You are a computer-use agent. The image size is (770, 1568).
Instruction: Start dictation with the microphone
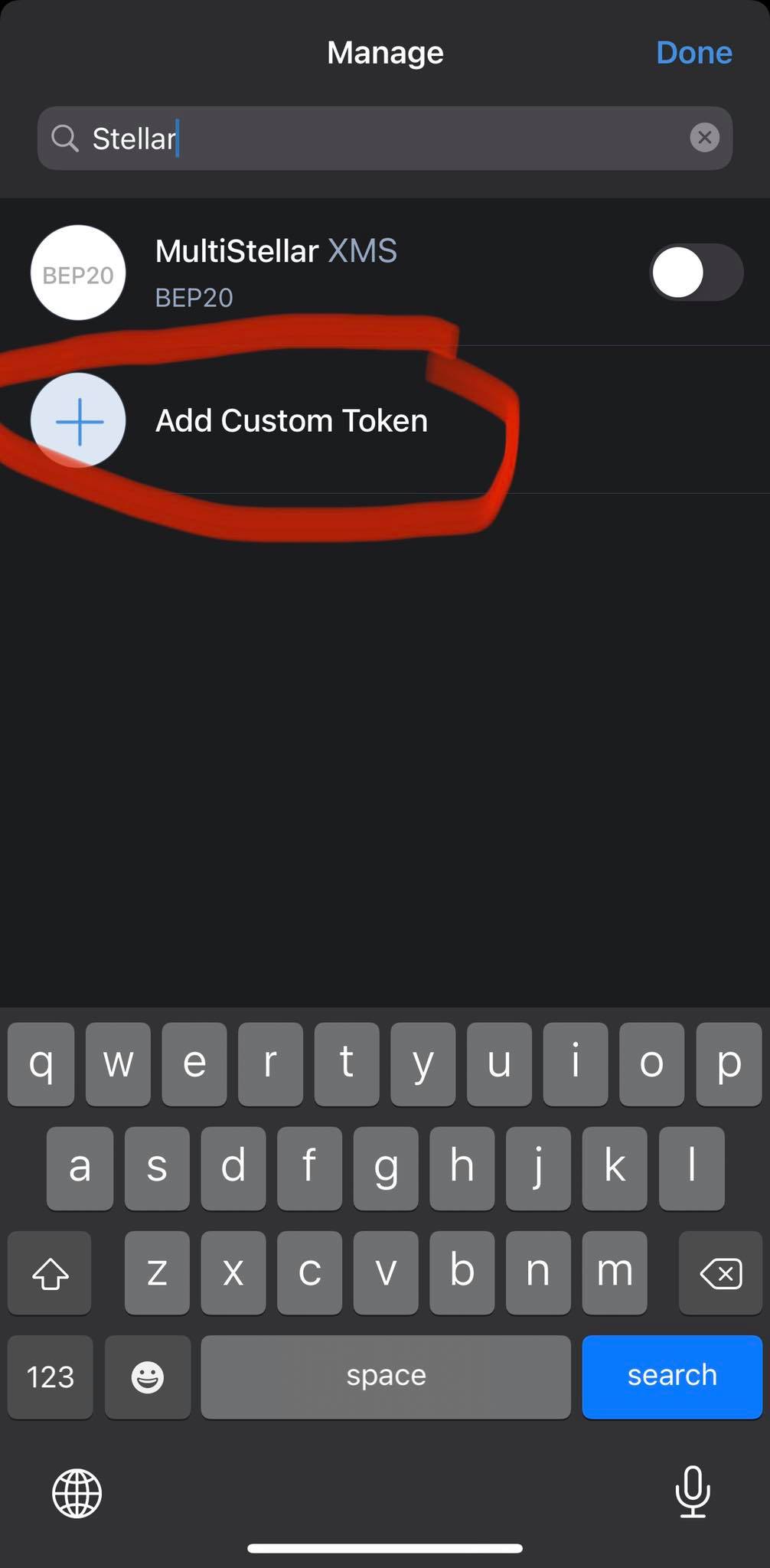pyautogui.click(x=693, y=1491)
